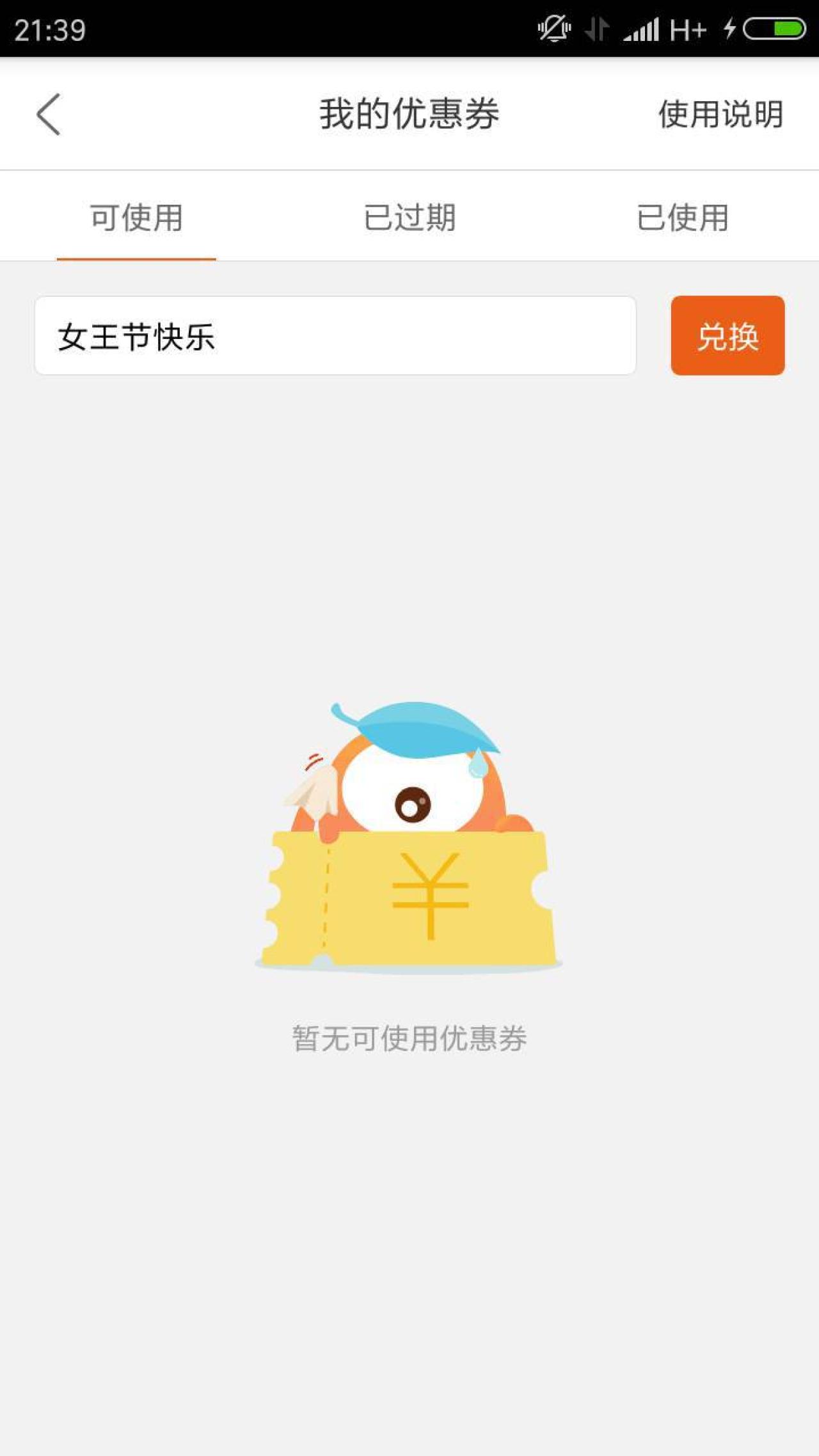
Task: Switch to the 已过期 tab
Action: 409,218
